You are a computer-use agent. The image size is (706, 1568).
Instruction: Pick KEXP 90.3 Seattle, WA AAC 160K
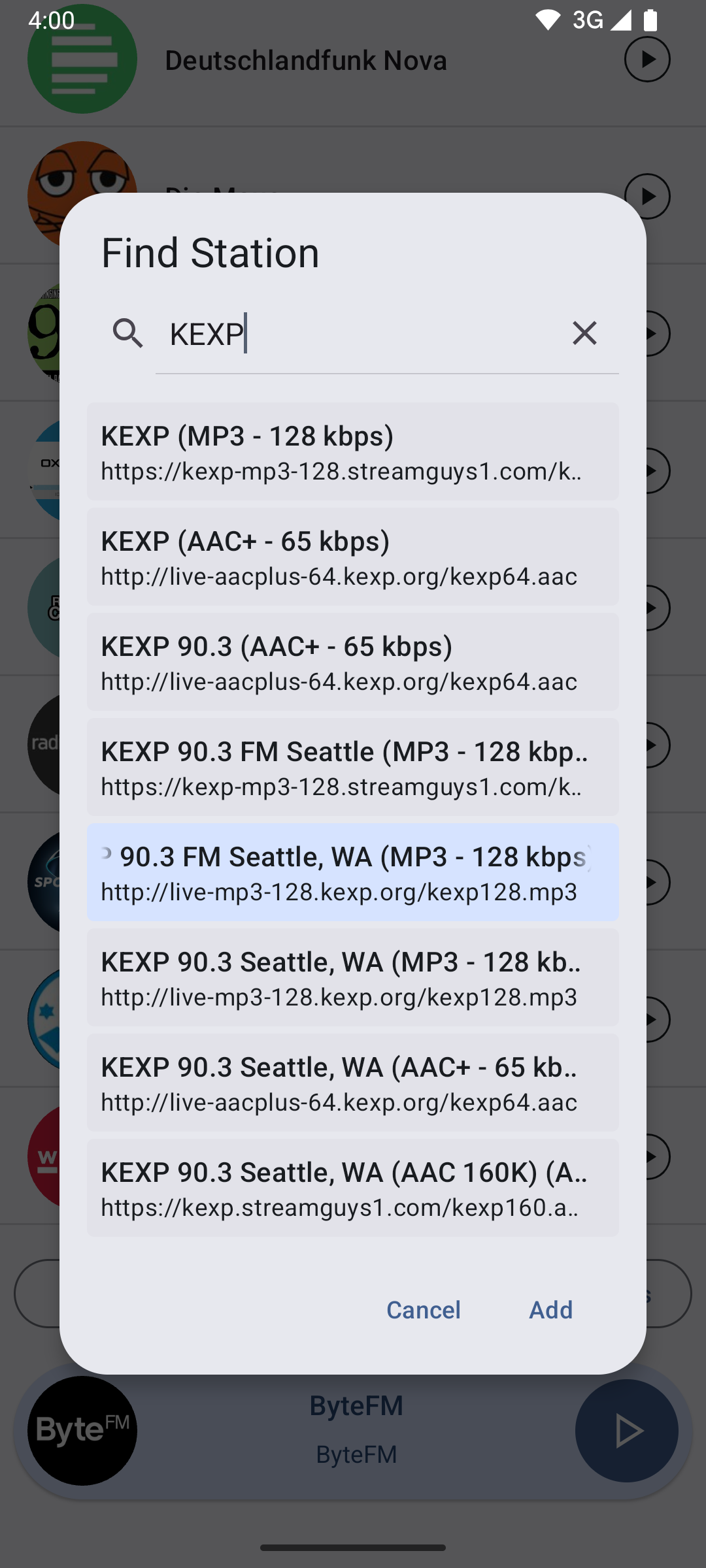(x=353, y=1188)
